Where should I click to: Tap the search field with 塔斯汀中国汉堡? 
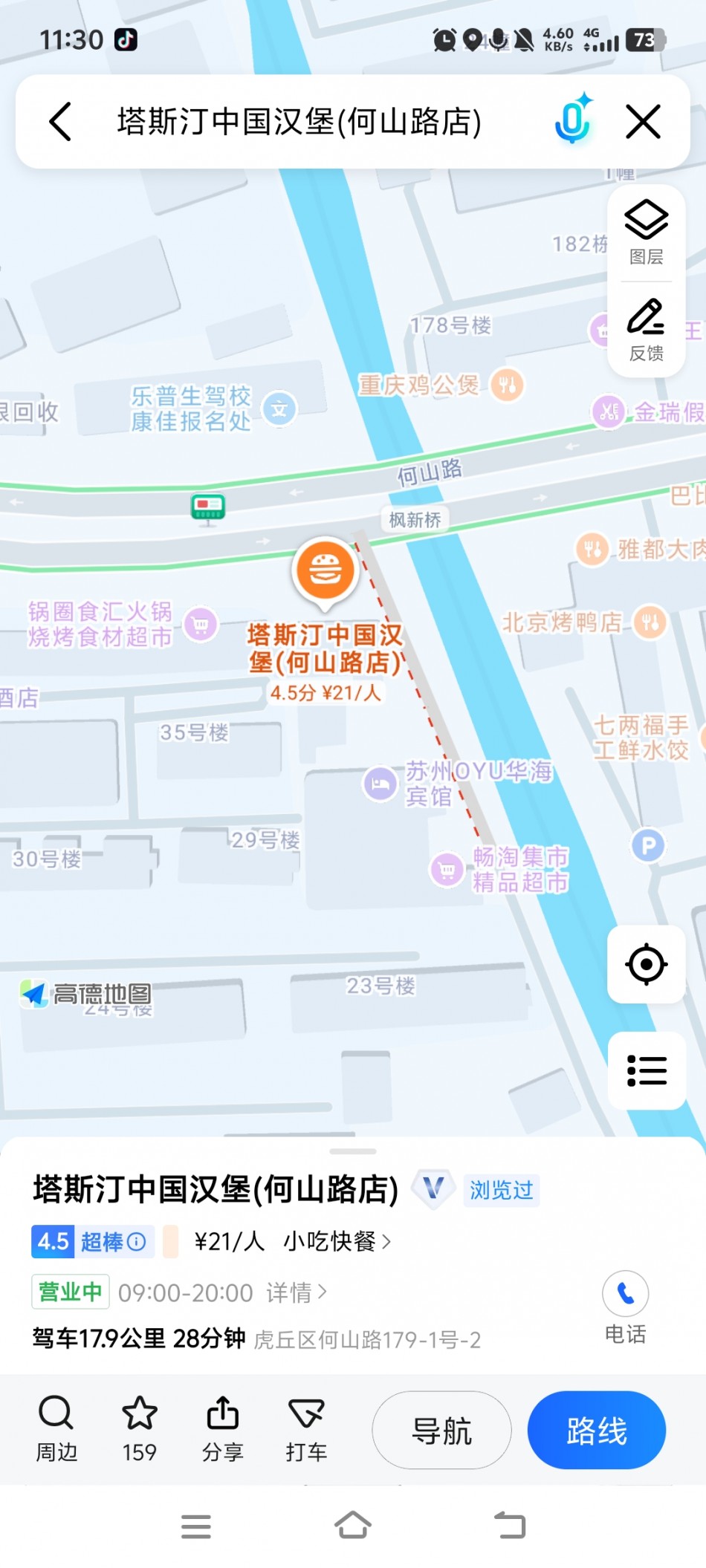point(299,122)
